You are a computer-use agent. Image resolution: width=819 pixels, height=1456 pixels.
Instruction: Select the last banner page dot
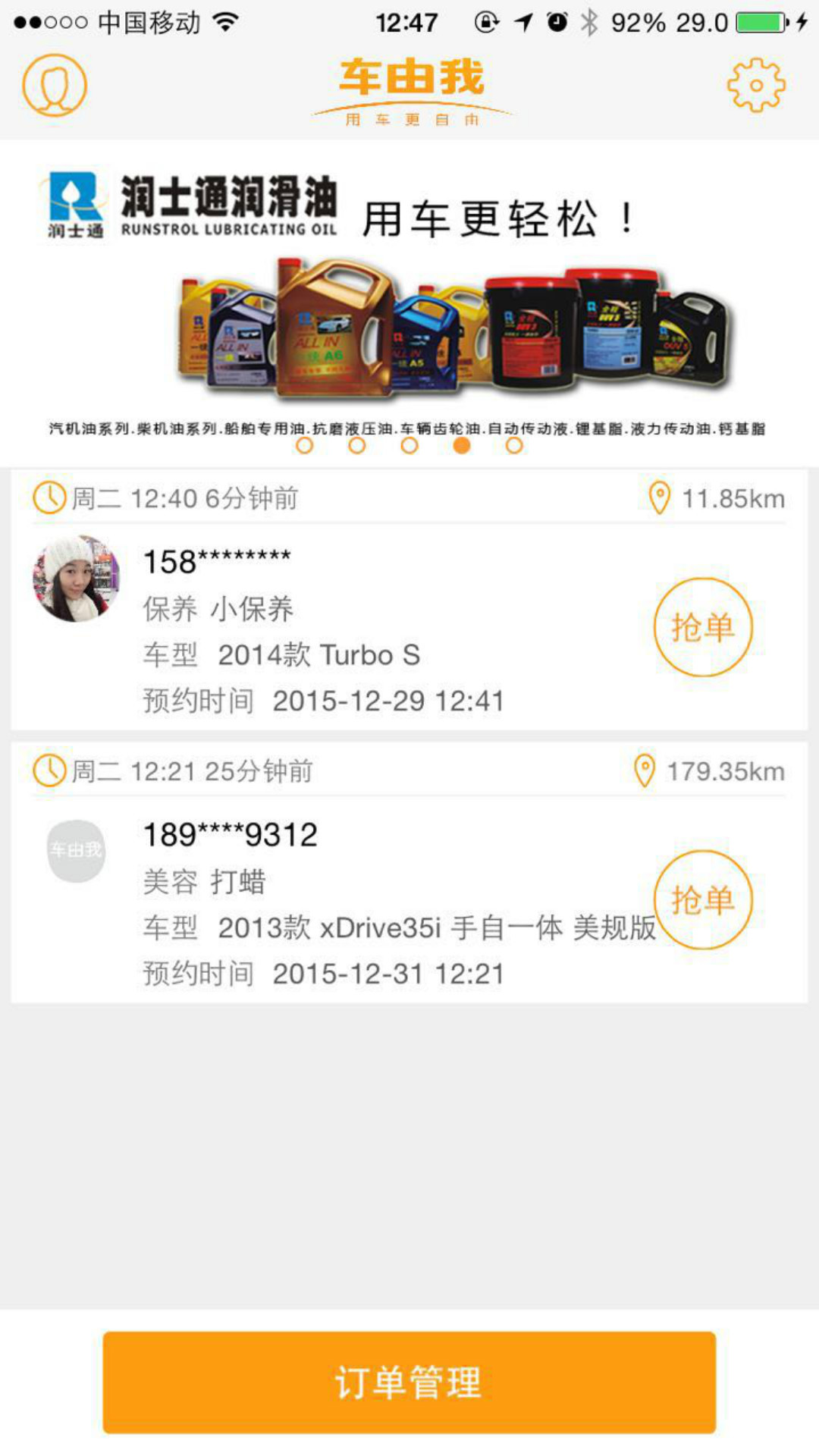tap(514, 446)
